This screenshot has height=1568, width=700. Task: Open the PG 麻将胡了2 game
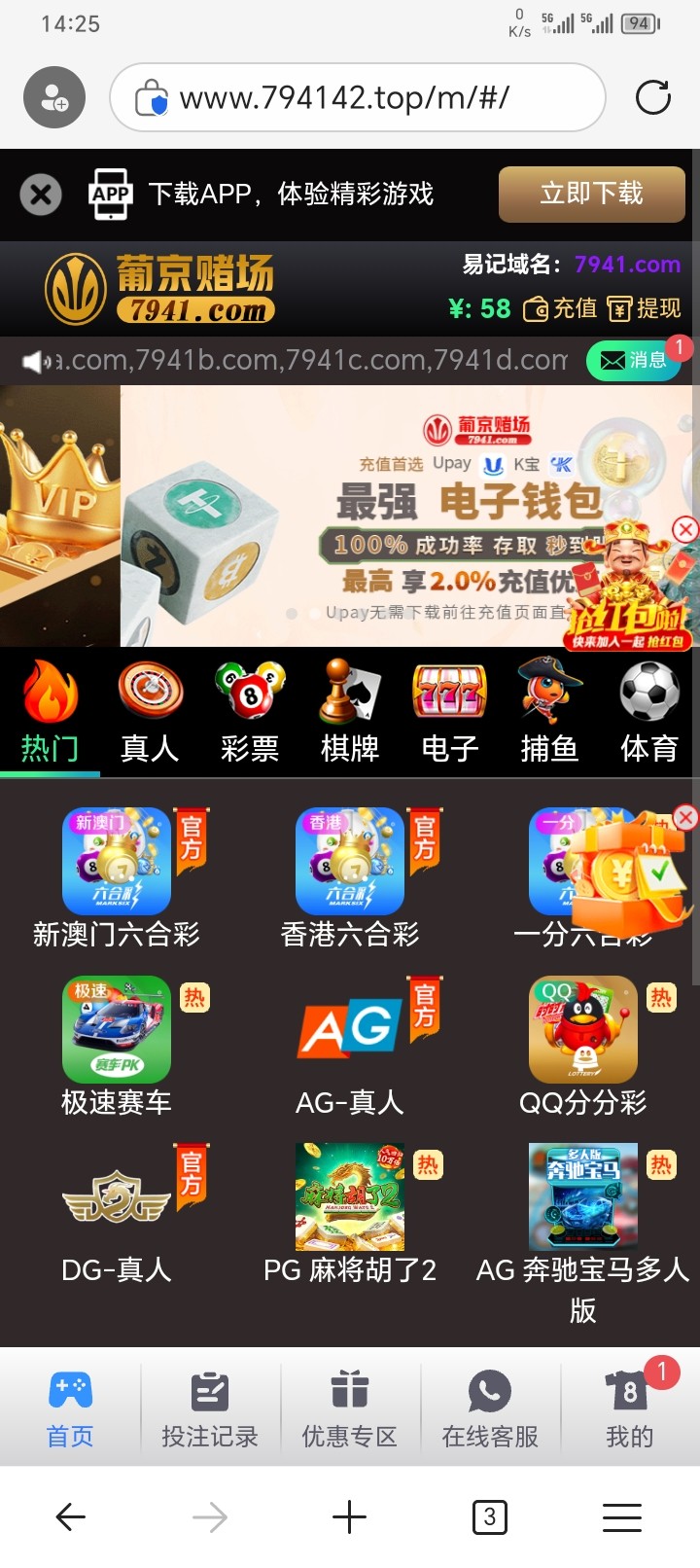pyautogui.click(x=350, y=1213)
